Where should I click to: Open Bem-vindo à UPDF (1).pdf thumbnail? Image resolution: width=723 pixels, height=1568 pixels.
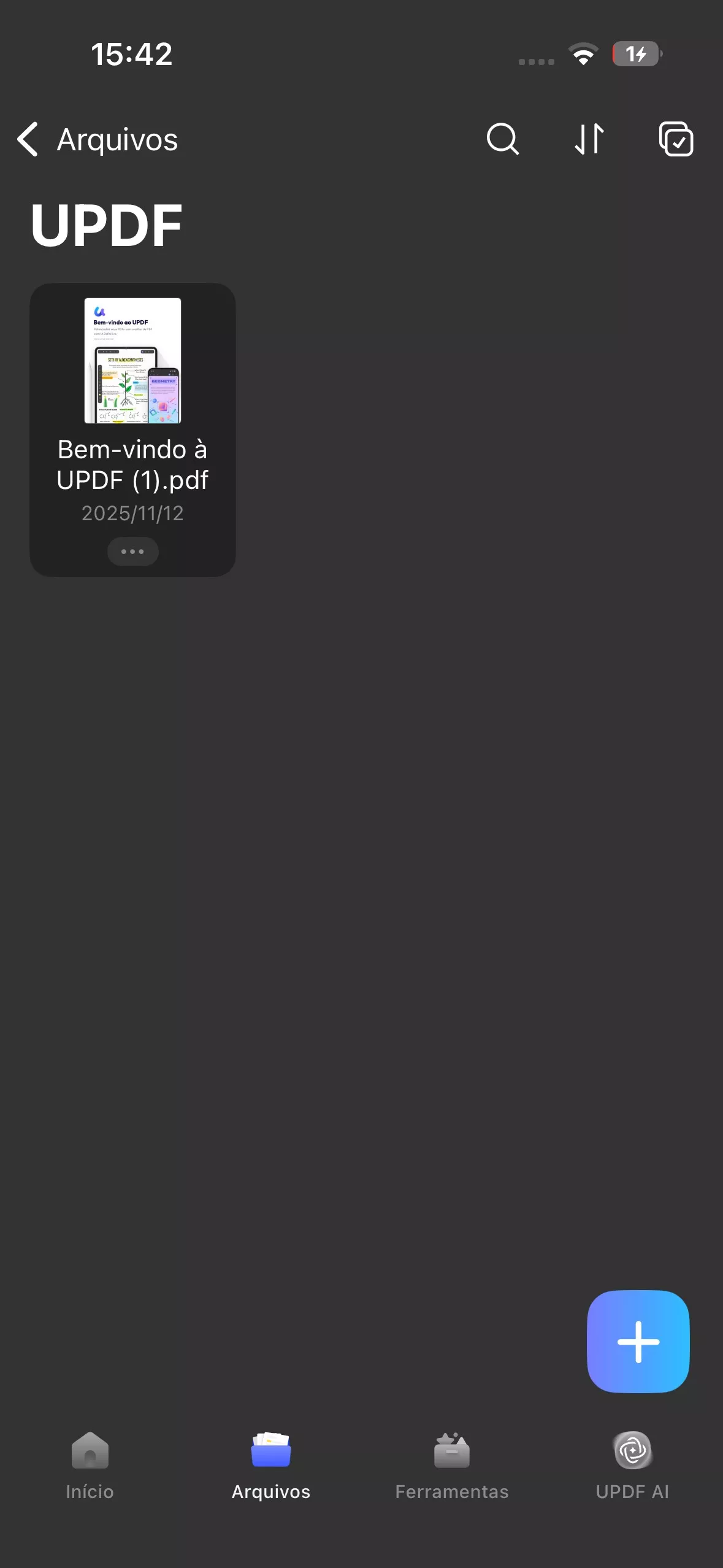coord(132,361)
